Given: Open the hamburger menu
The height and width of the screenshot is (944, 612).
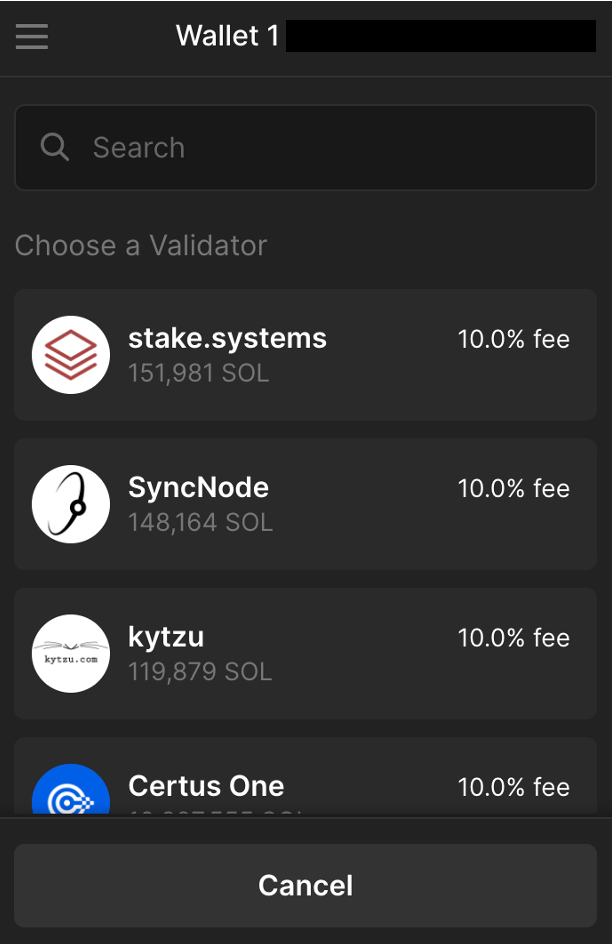Looking at the screenshot, I should coord(32,37).
